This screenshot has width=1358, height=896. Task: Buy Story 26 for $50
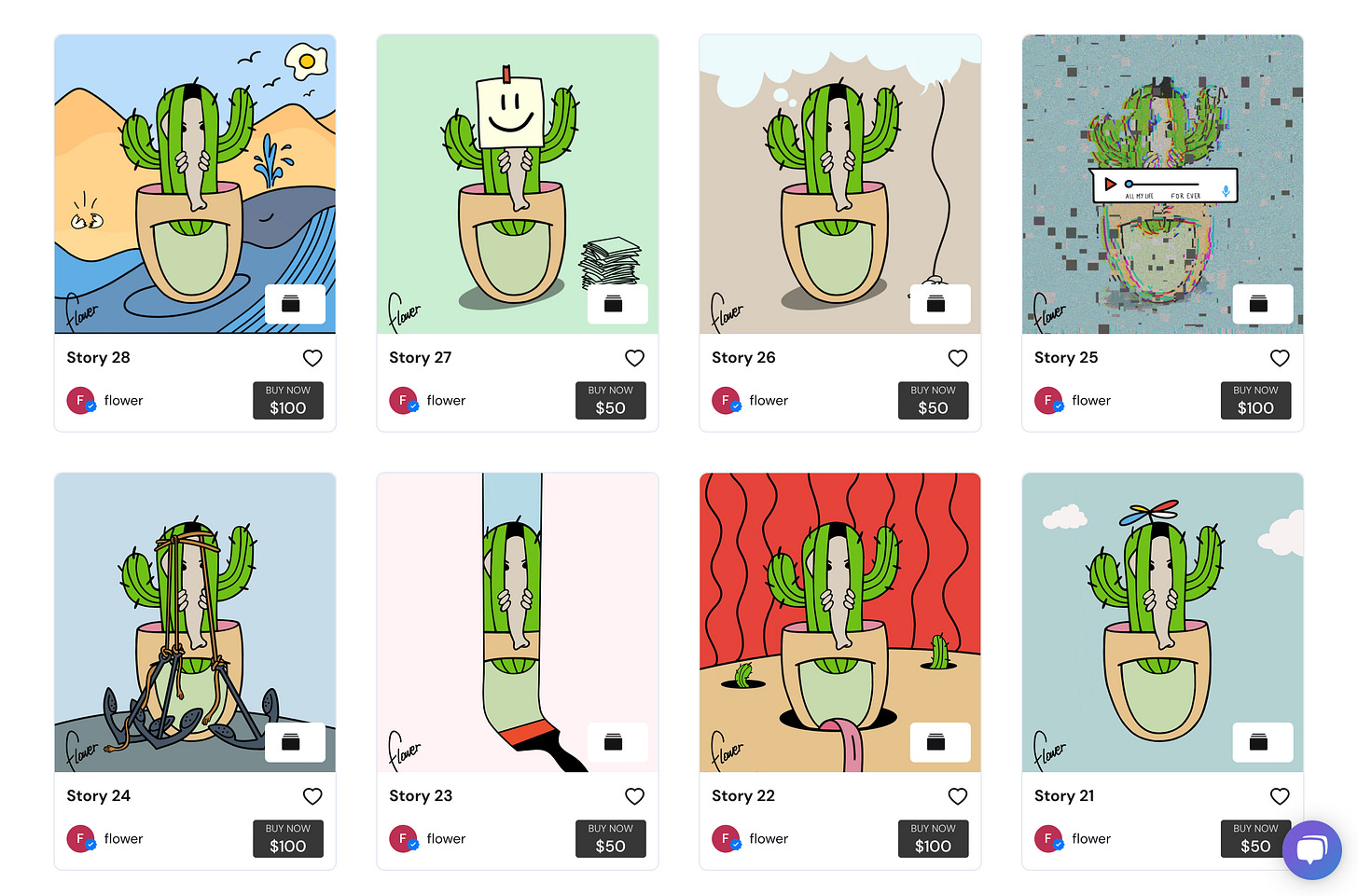[x=933, y=401]
